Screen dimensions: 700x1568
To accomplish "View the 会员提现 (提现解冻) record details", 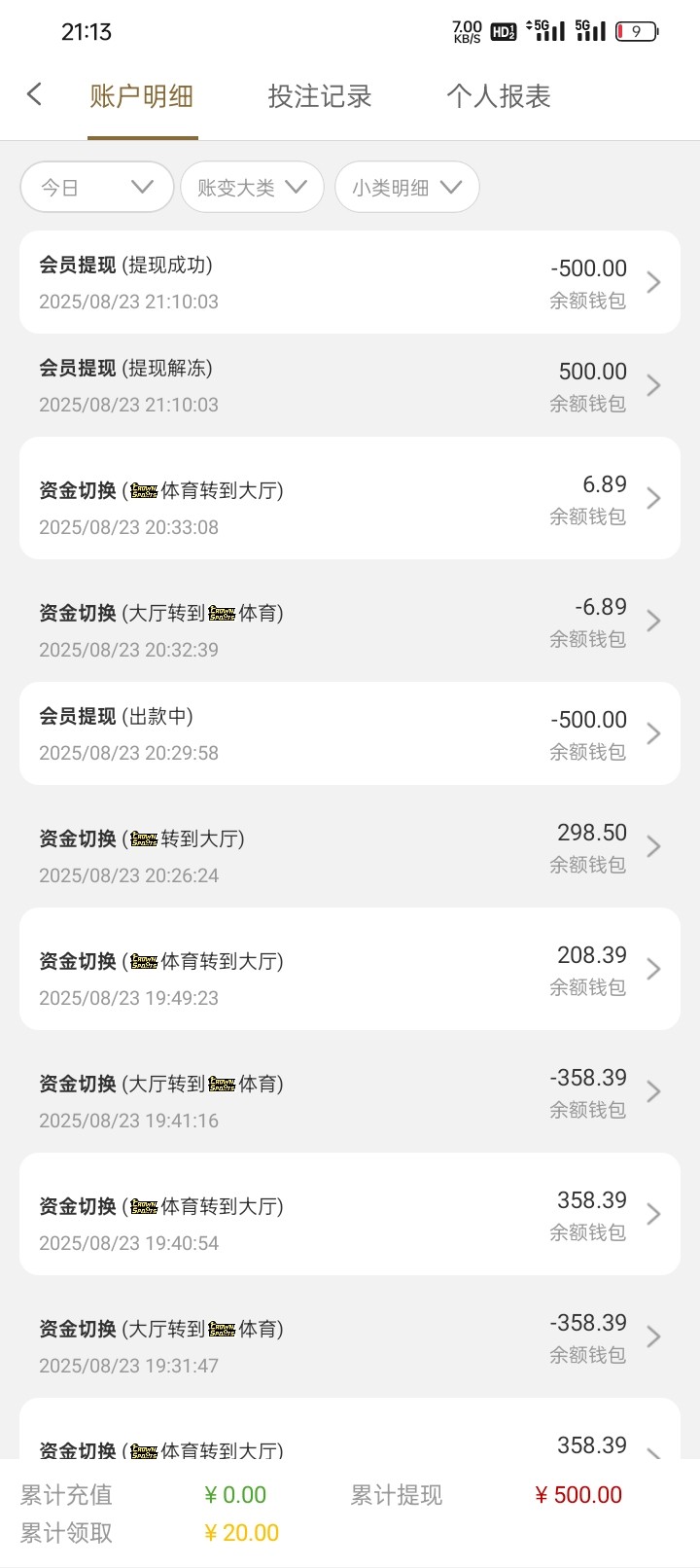I will [350, 385].
